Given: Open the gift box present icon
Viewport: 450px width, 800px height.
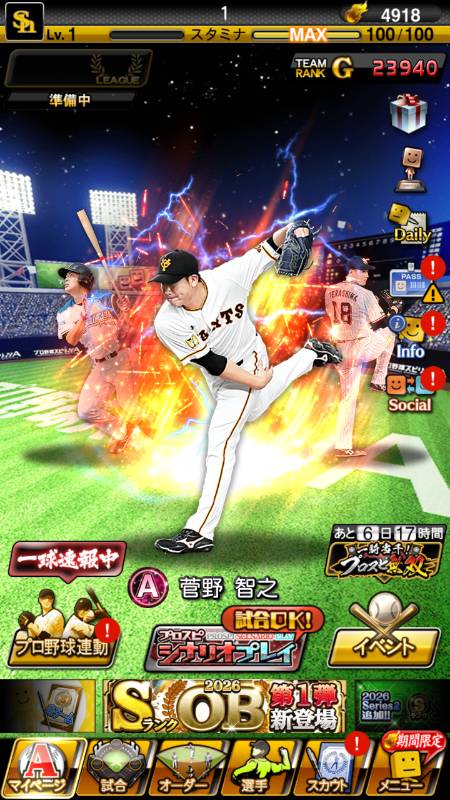Looking at the screenshot, I should click(x=408, y=113).
